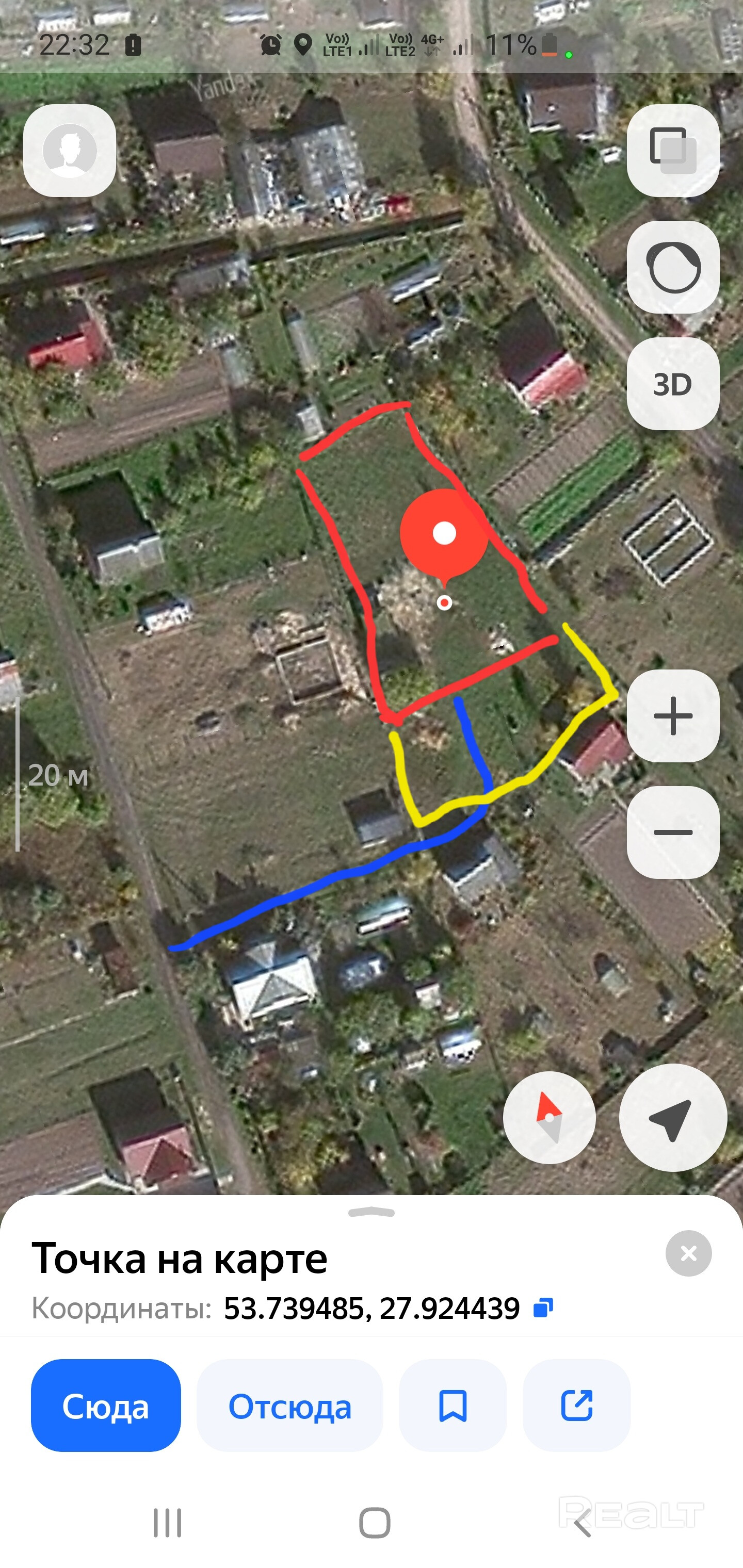Open the recent apps overview
Screen dimensions: 743x1568
coord(168,1523)
